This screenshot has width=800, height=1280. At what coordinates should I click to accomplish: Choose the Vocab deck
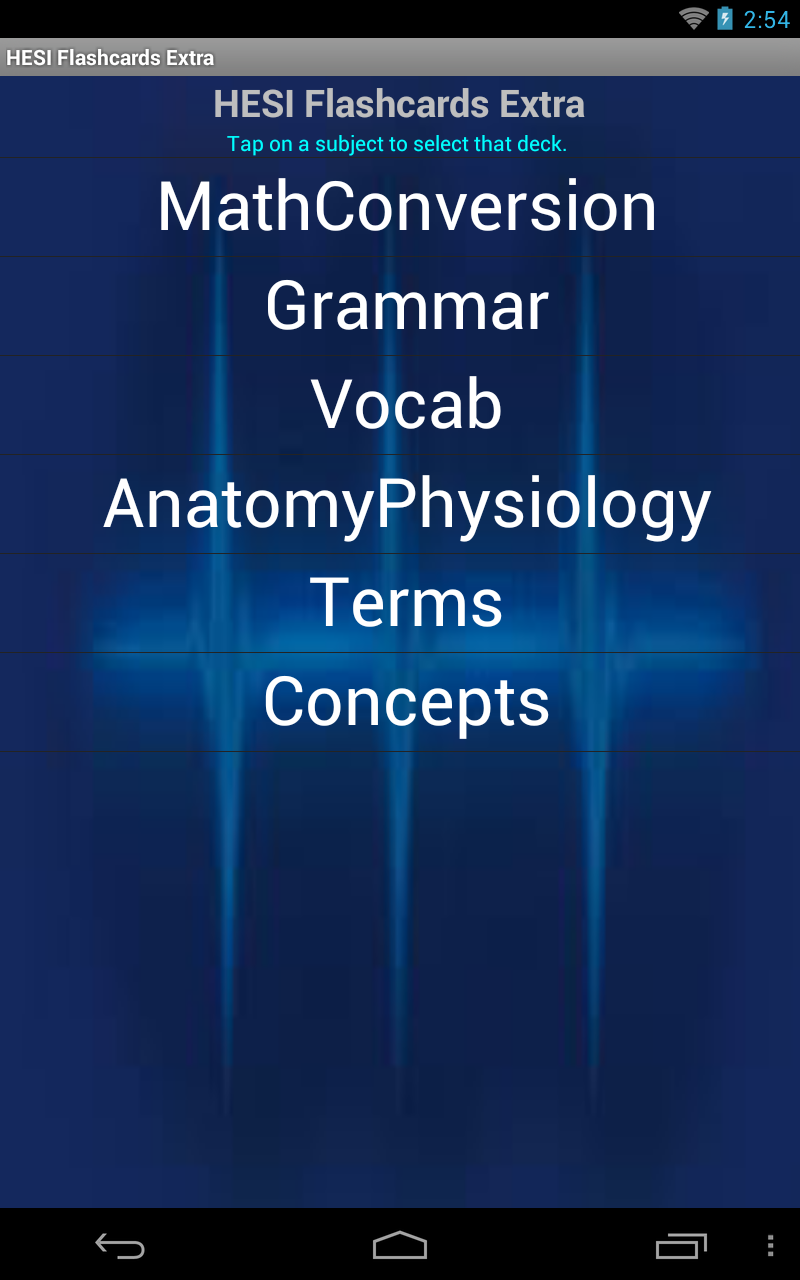(400, 405)
